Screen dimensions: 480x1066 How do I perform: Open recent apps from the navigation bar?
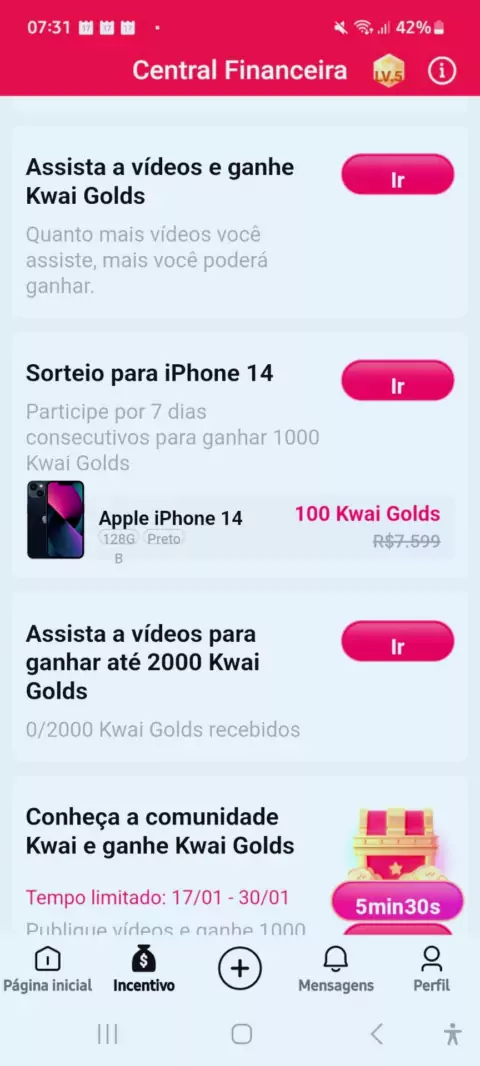(107, 1034)
